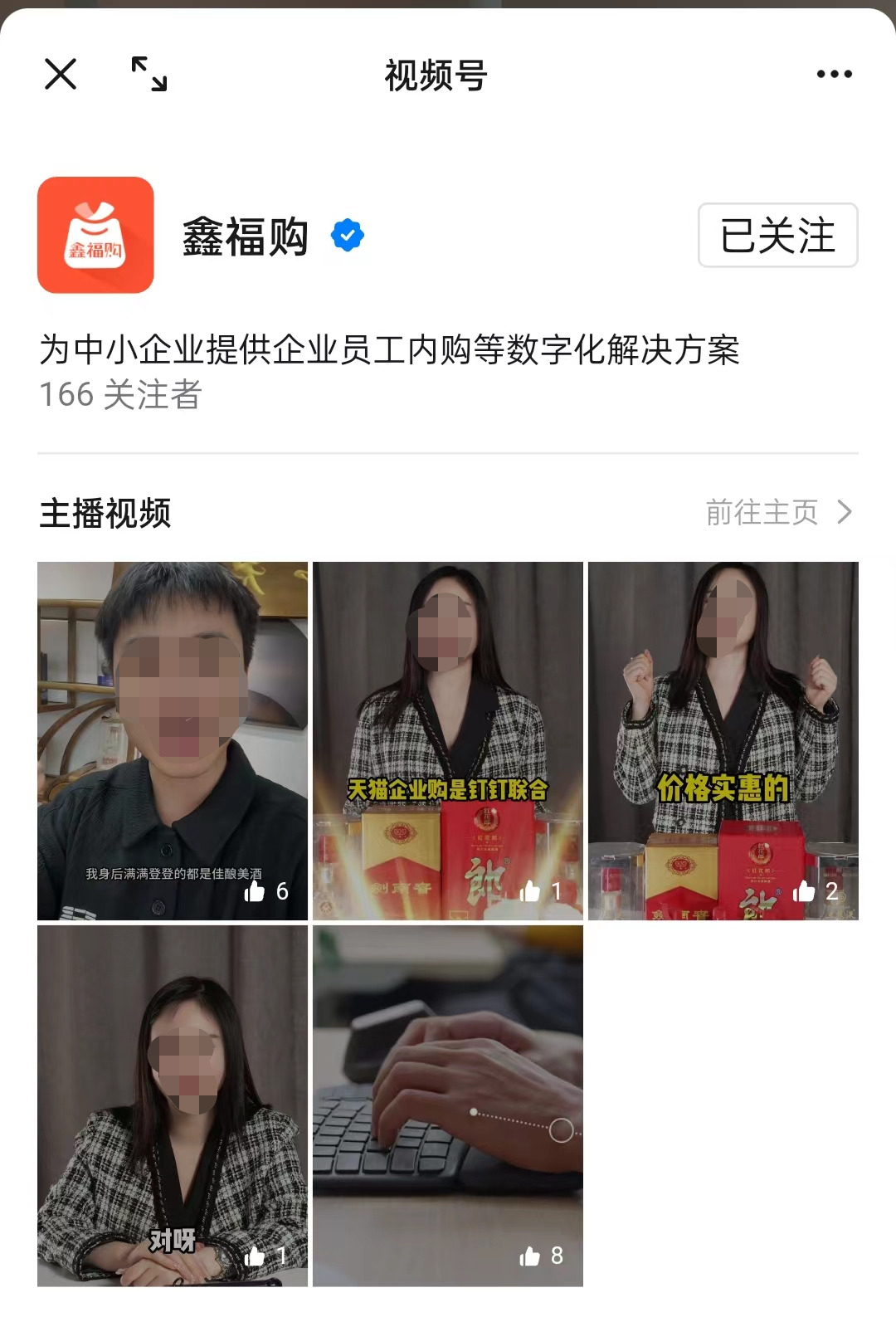Play the video captioned 我身后满满登登的都是佳酿美酒
Screen dimensions: 896x1317
point(173,740)
